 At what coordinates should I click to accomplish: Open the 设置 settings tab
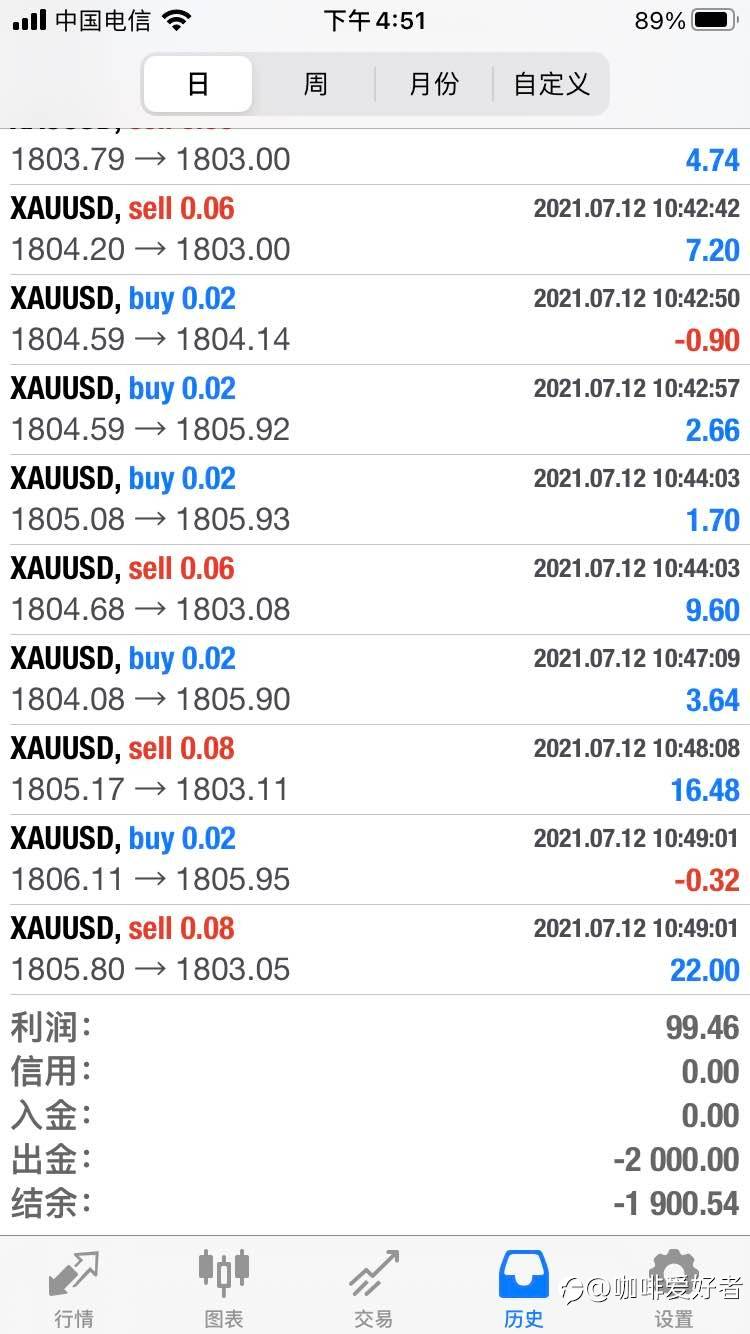pos(673,1289)
